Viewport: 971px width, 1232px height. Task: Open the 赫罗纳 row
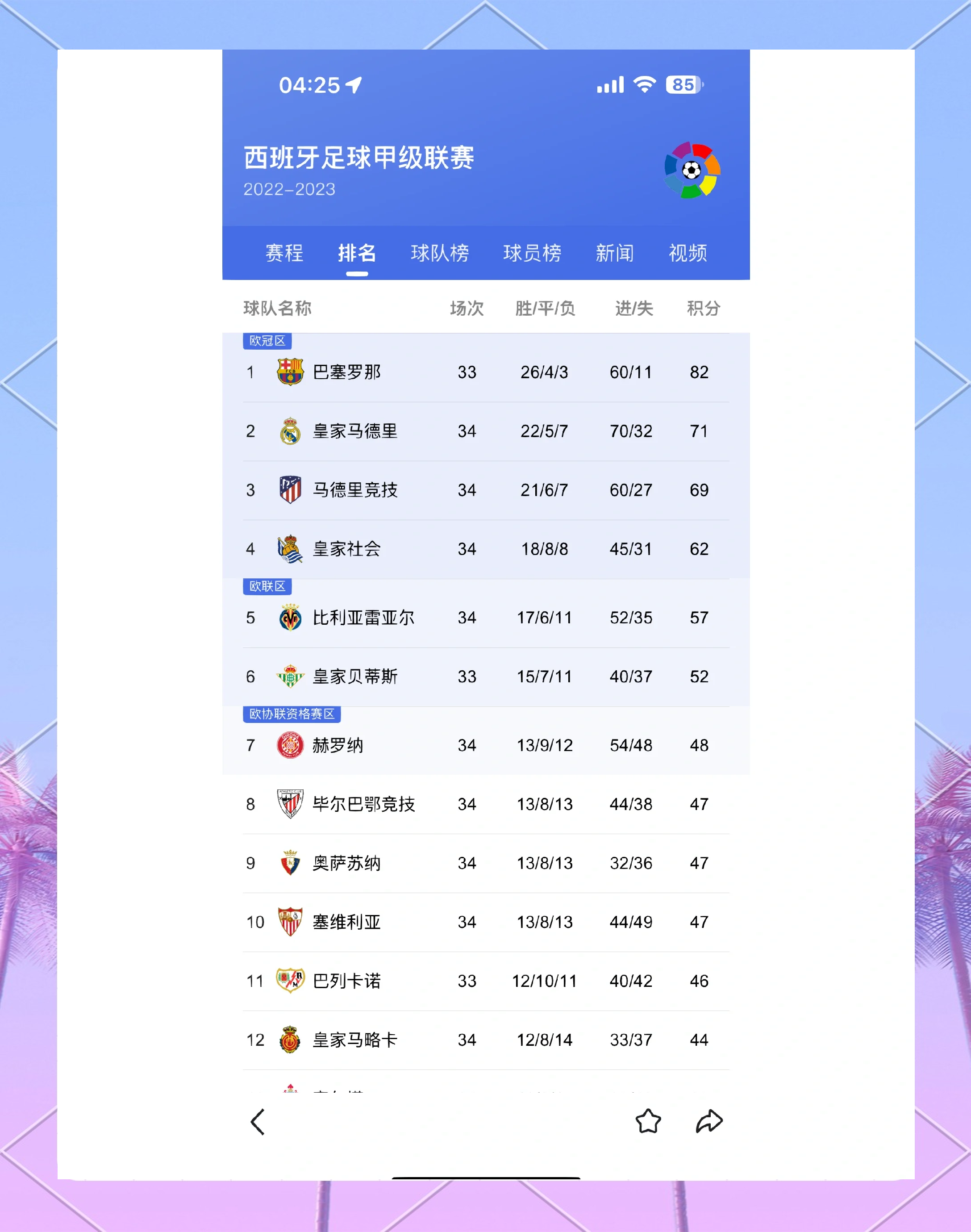(338, 745)
